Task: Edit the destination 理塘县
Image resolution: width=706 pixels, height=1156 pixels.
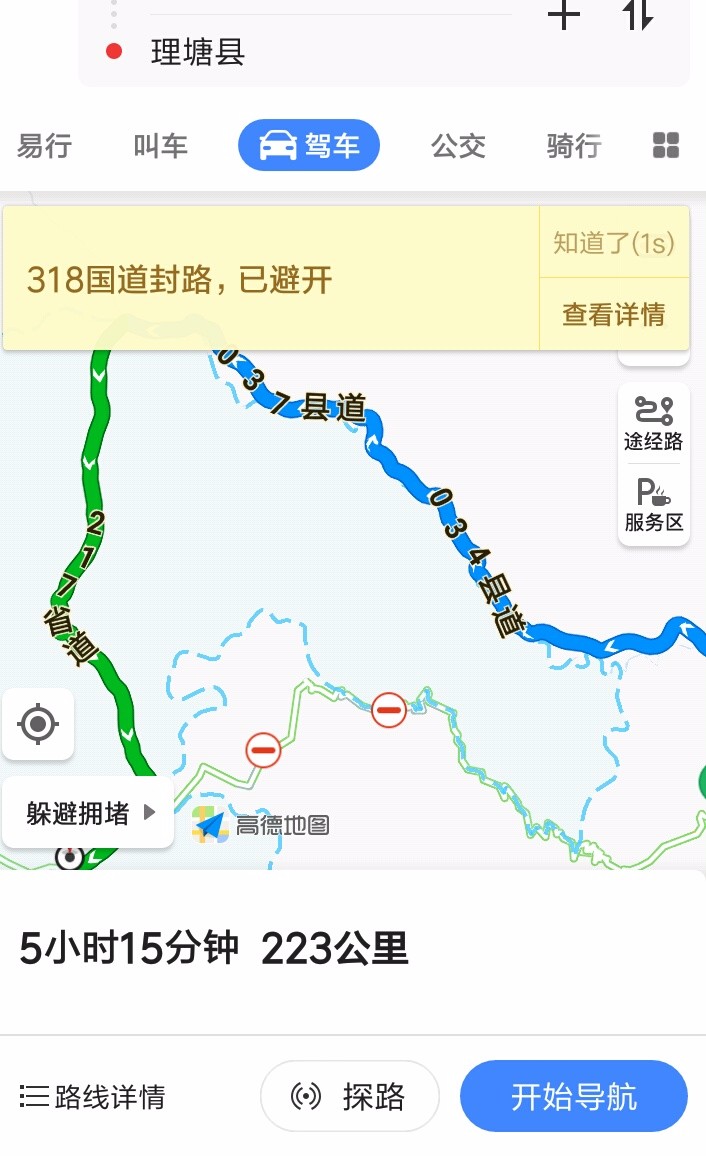Action: coord(198,52)
